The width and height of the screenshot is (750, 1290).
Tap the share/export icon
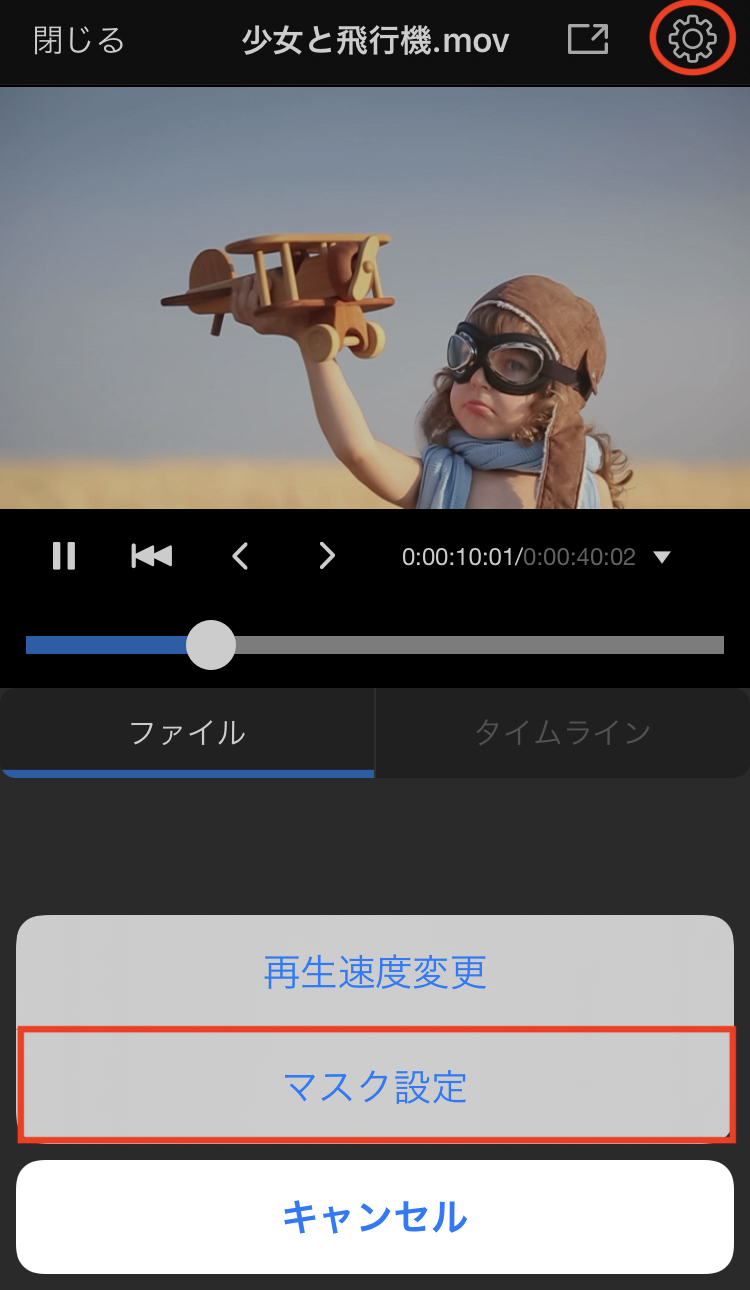click(x=588, y=40)
